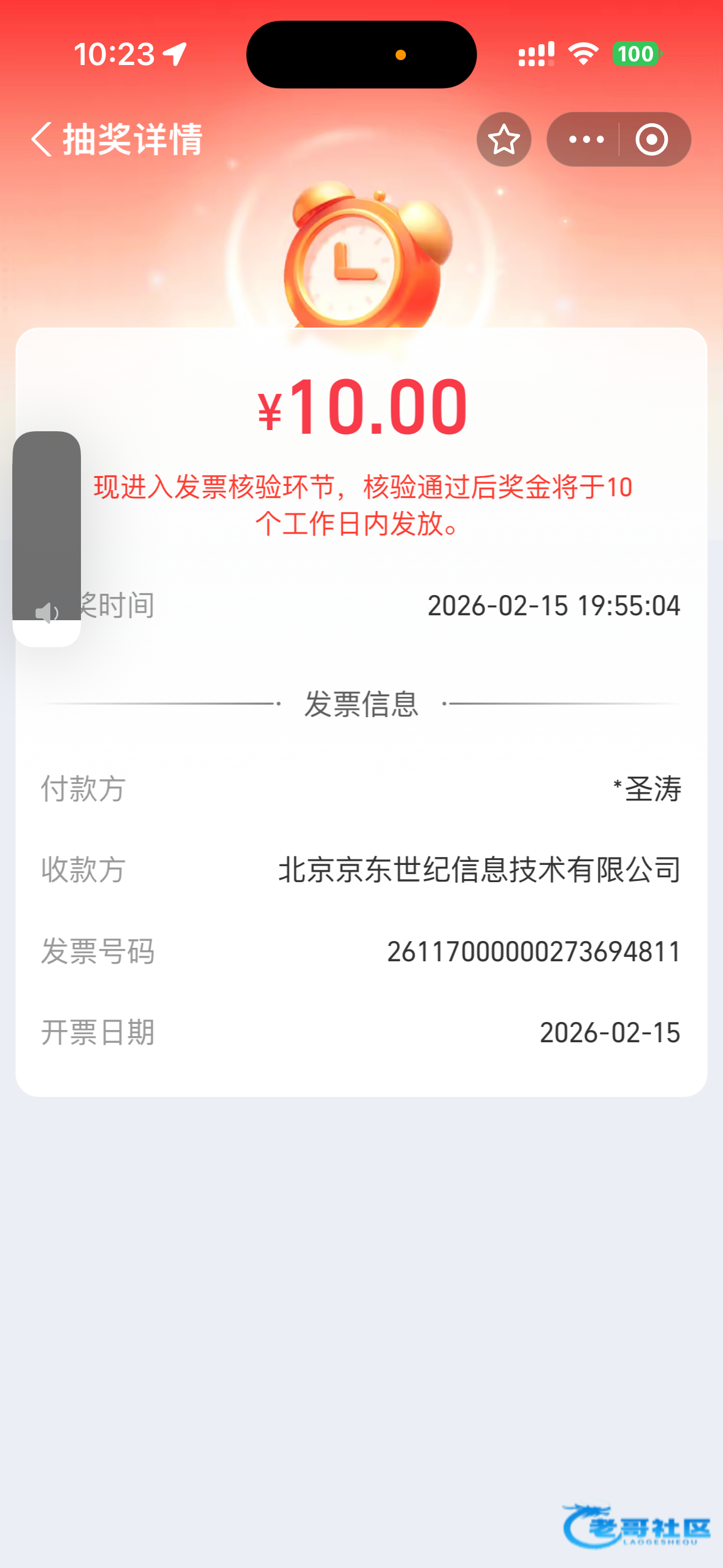723x1568 pixels.
Task: Go back from the 抽奖详情 page
Action: (x=41, y=139)
